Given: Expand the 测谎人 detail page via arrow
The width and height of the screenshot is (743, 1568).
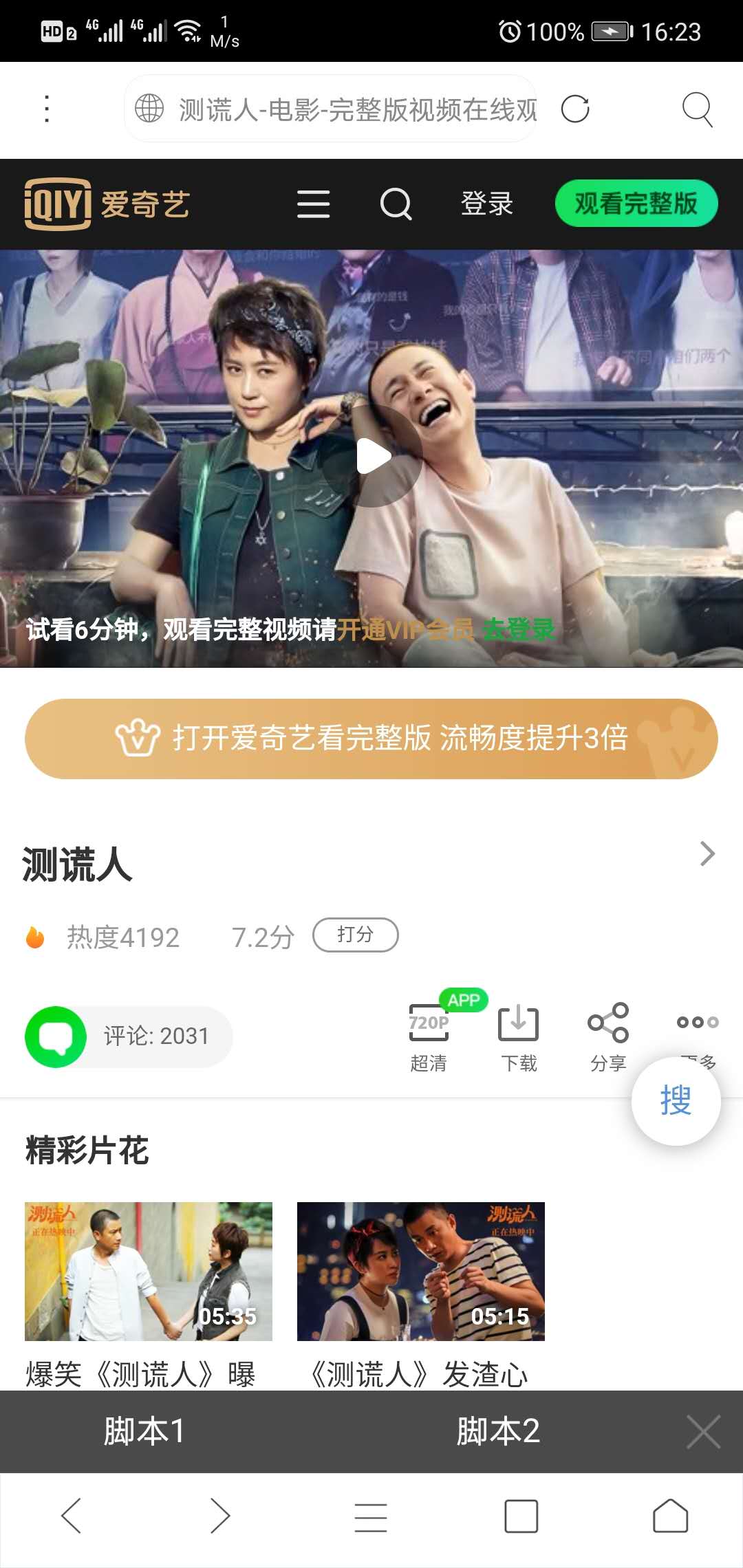Looking at the screenshot, I should tap(705, 853).
